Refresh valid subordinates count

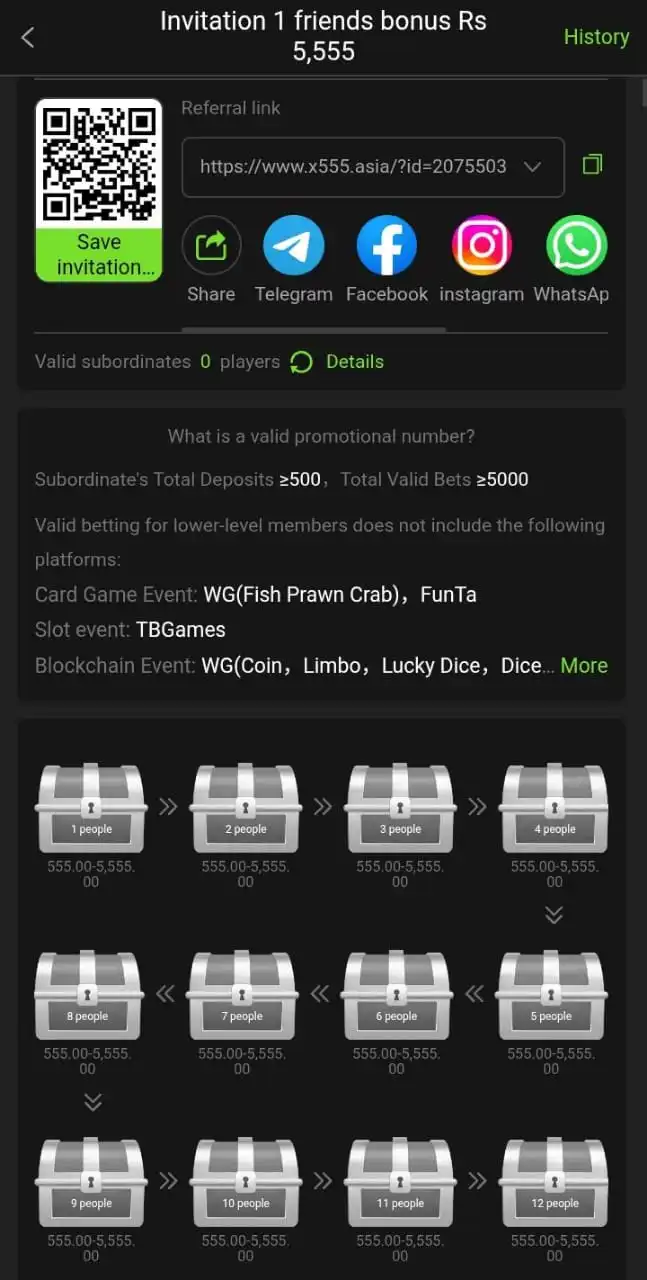pos(301,362)
